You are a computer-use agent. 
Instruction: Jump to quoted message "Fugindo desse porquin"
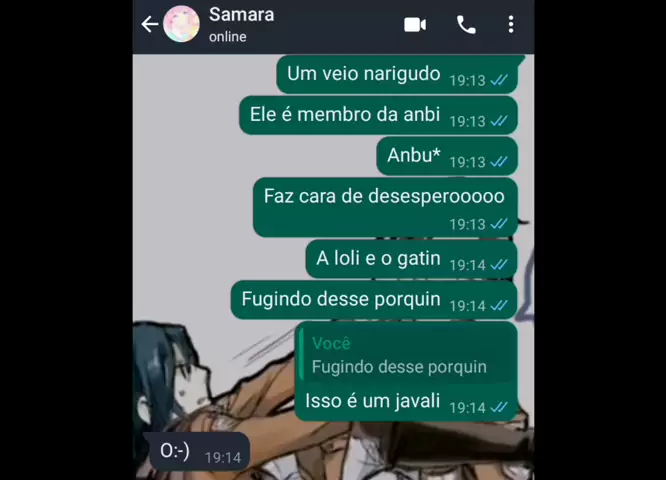[x=405, y=356]
